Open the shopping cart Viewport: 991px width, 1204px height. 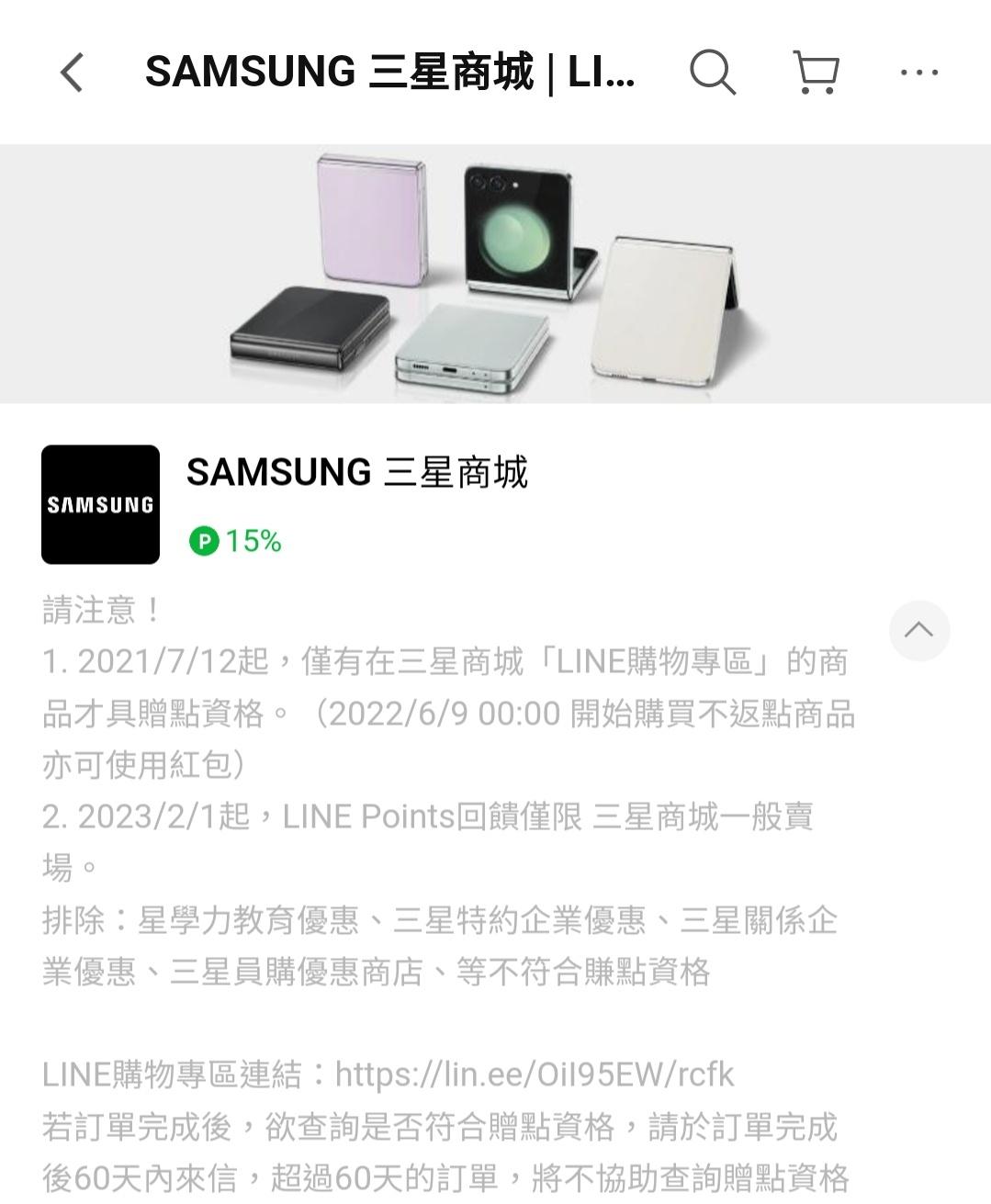click(x=816, y=73)
